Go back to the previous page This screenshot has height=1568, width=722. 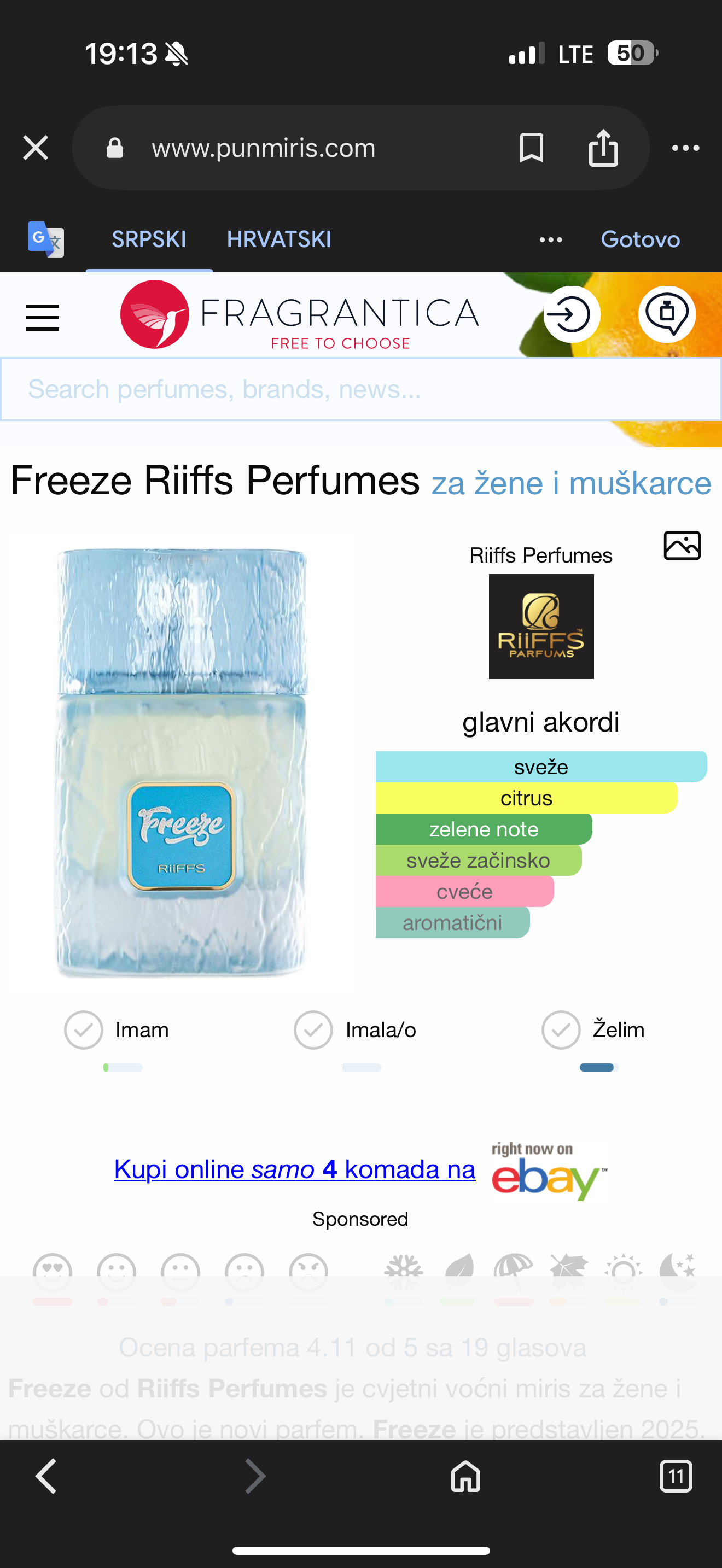pos(46,1476)
